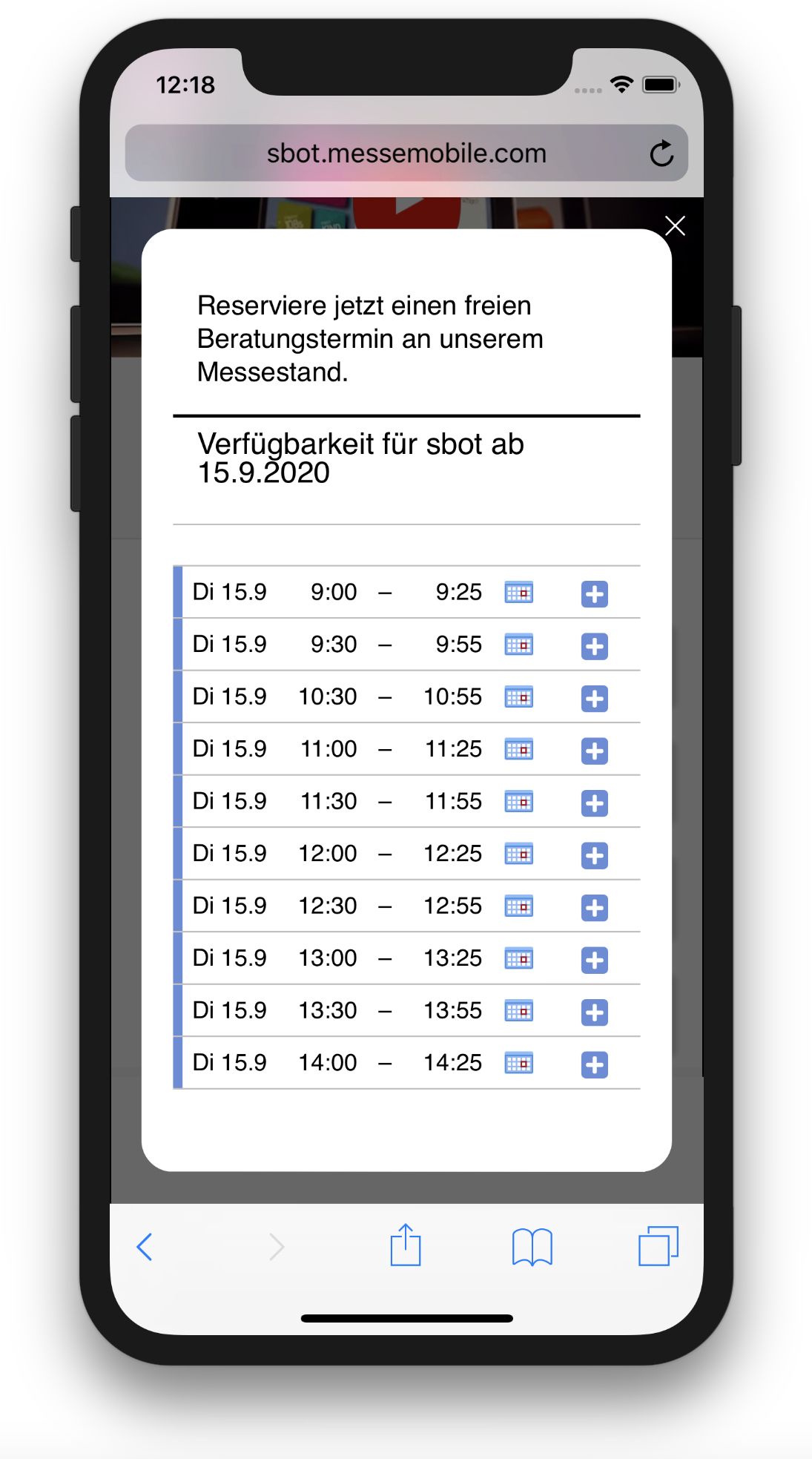Add the 12:00 – 12:25 appointment
This screenshot has height=1459, width=812.
click(x=594, y=855)
